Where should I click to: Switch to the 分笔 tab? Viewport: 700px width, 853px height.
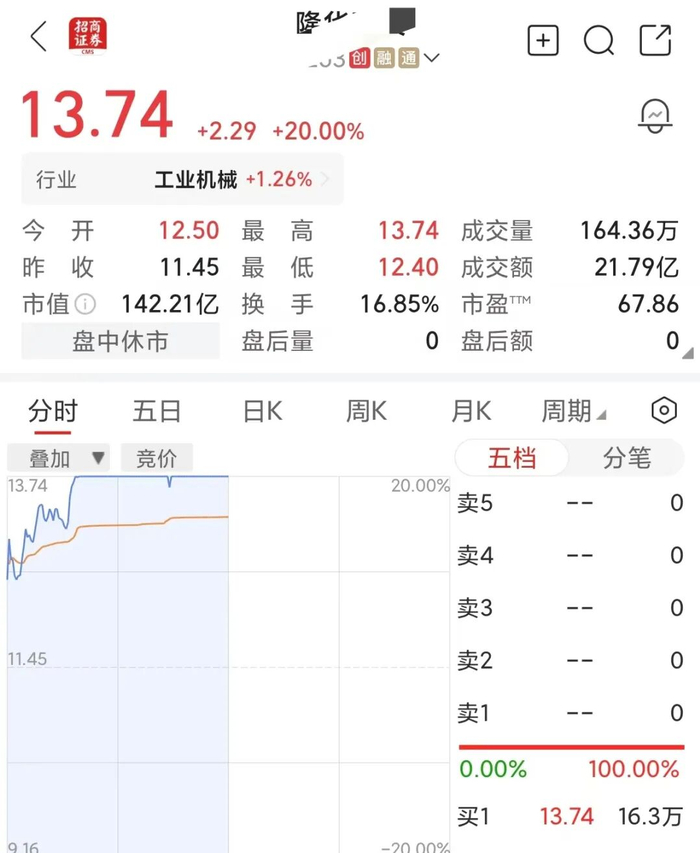coord(627,458)
